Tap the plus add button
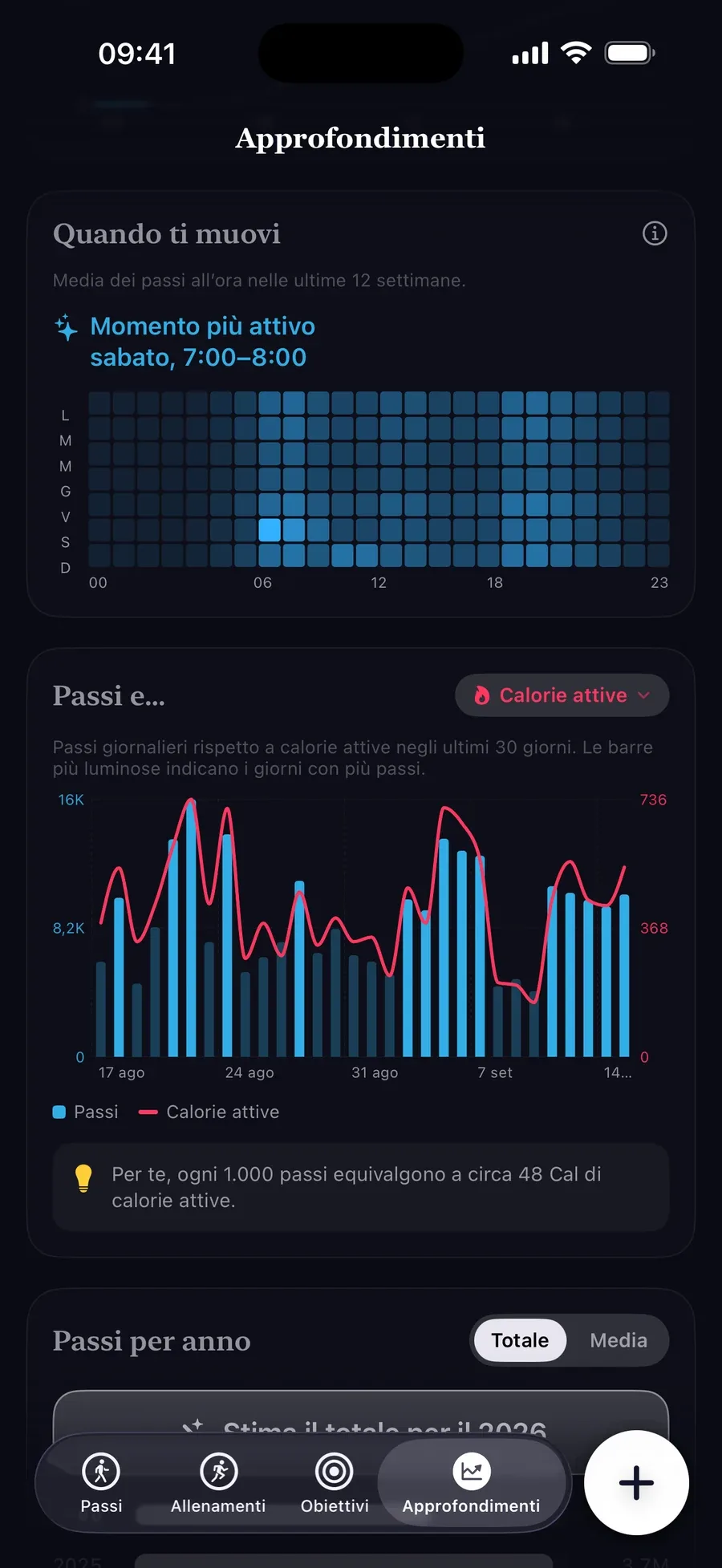This screenshot has width=722, height=1568. click(636, 1483)
